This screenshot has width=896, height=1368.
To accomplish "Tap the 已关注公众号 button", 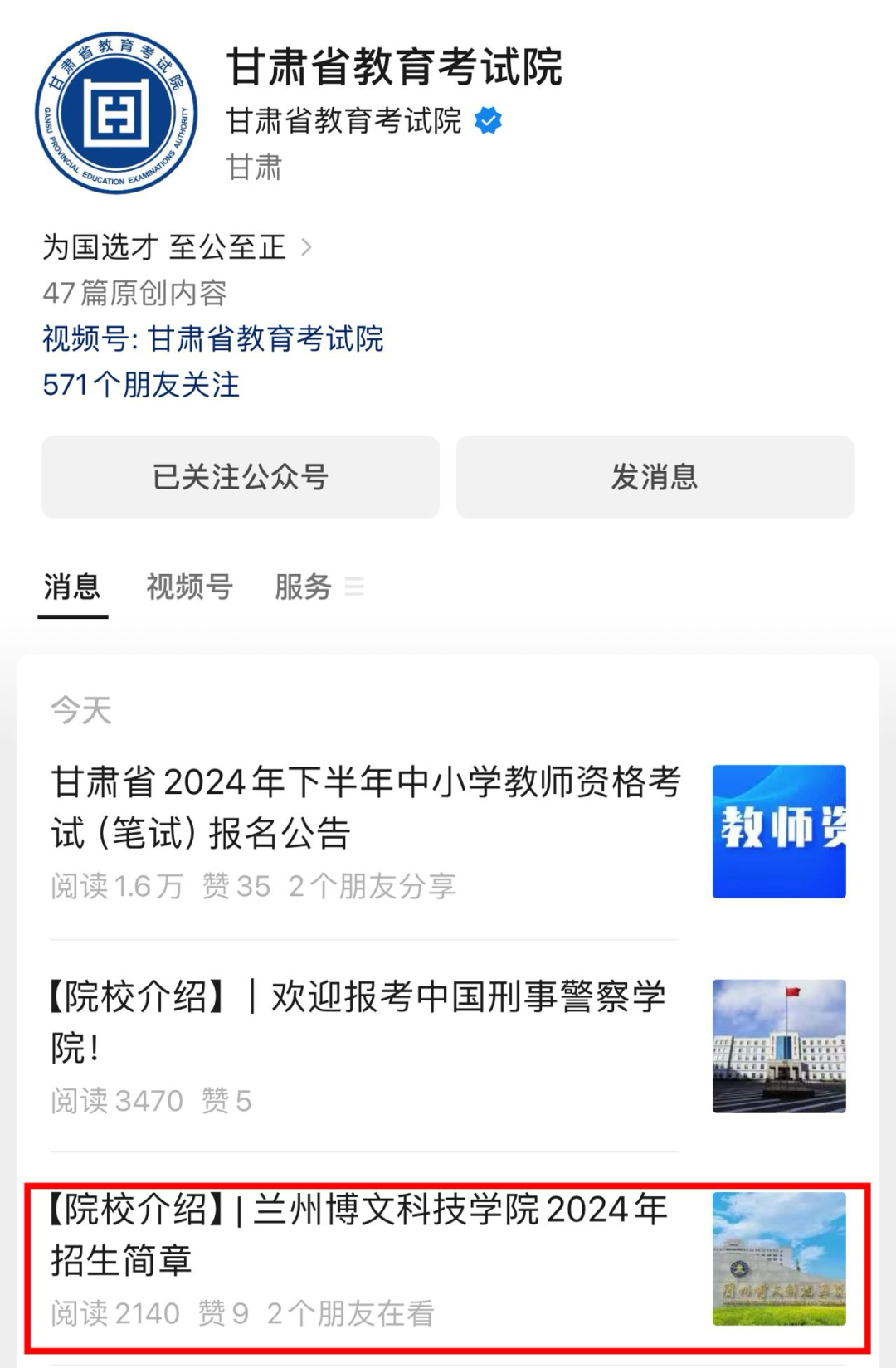I will (240, 477).
